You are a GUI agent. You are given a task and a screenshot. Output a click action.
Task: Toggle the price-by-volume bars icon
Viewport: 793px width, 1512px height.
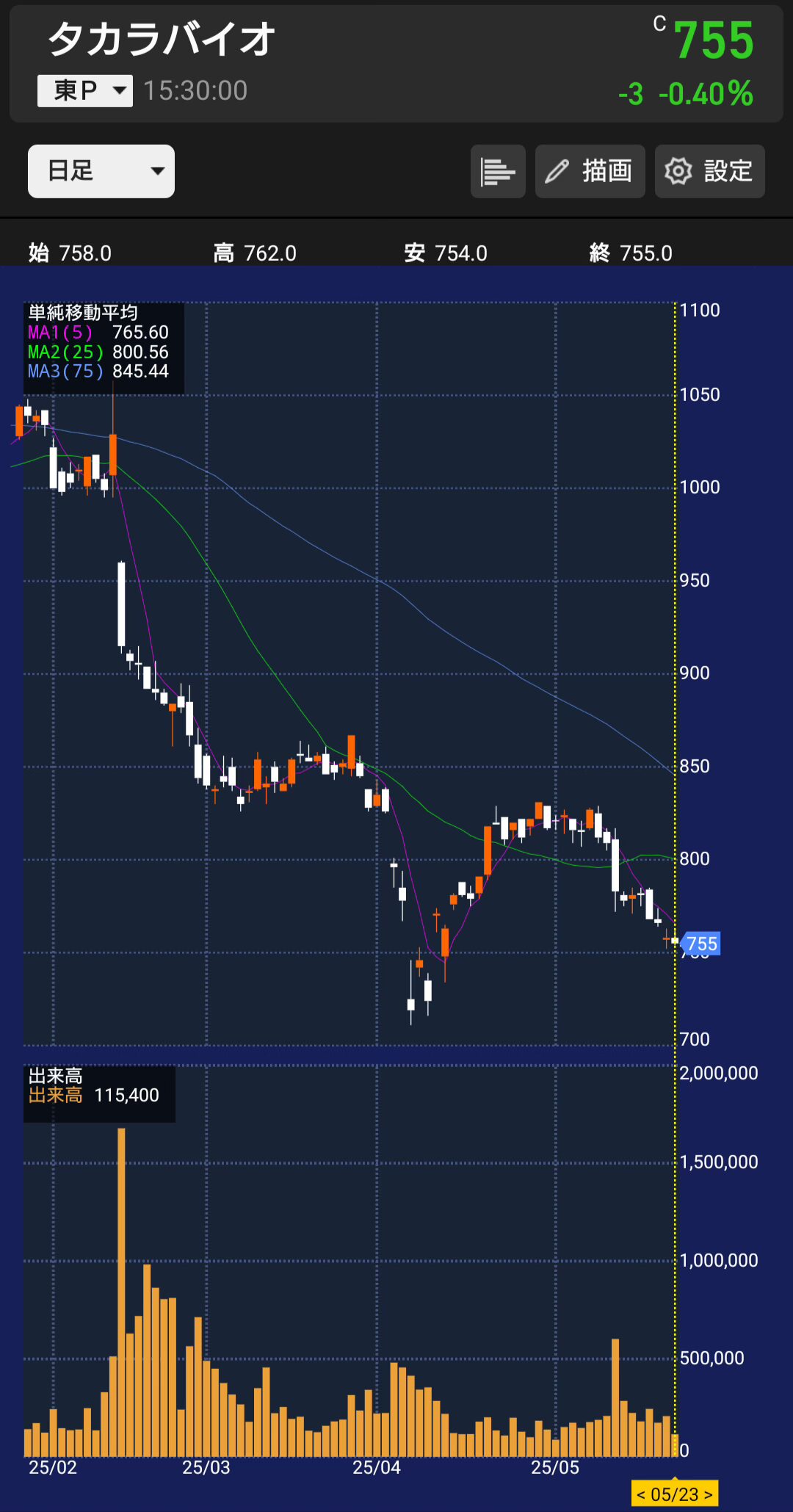pos(498,171)
